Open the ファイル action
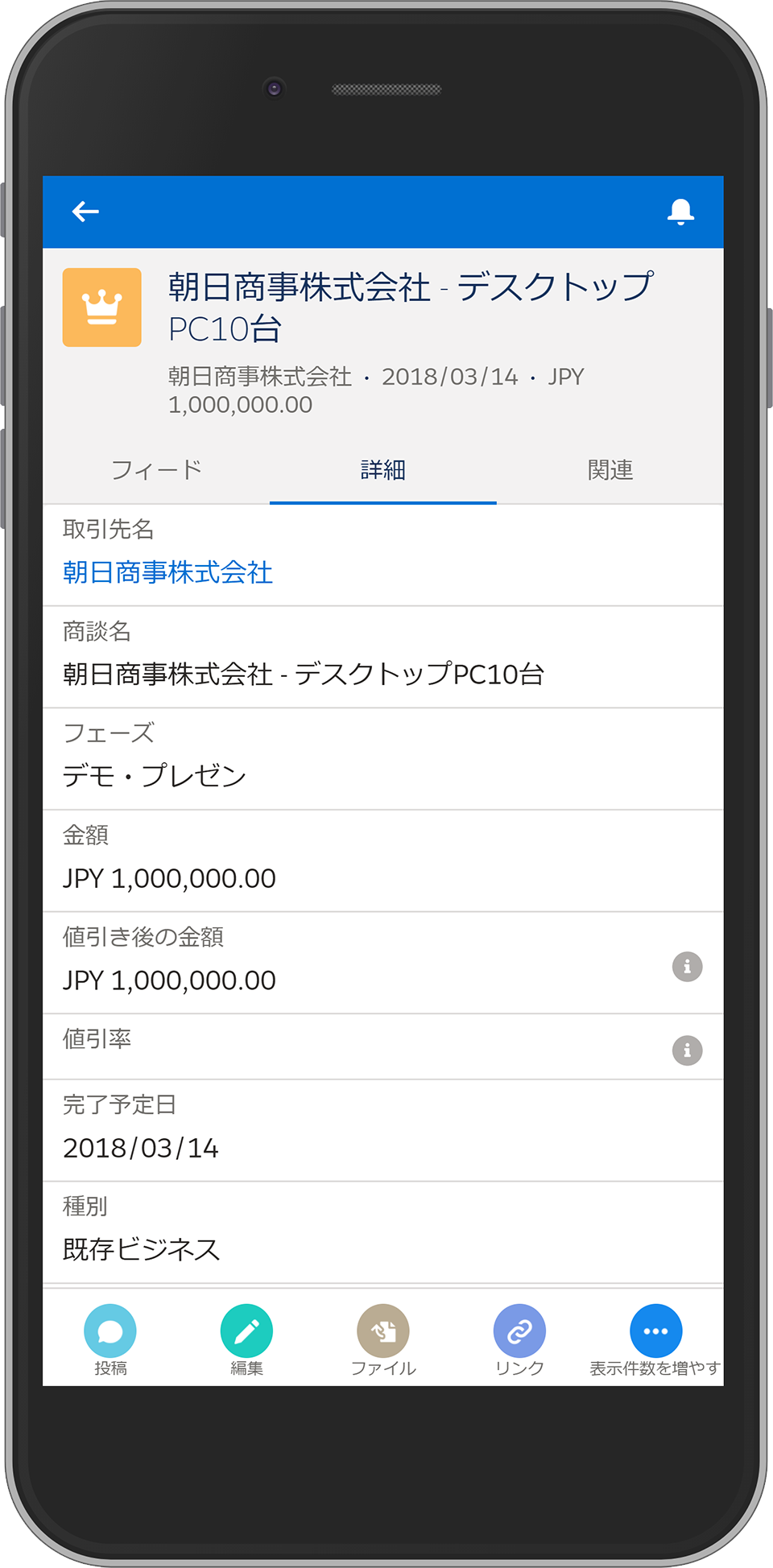The width and height of the screenshot is (773, 1568). 383,1339
